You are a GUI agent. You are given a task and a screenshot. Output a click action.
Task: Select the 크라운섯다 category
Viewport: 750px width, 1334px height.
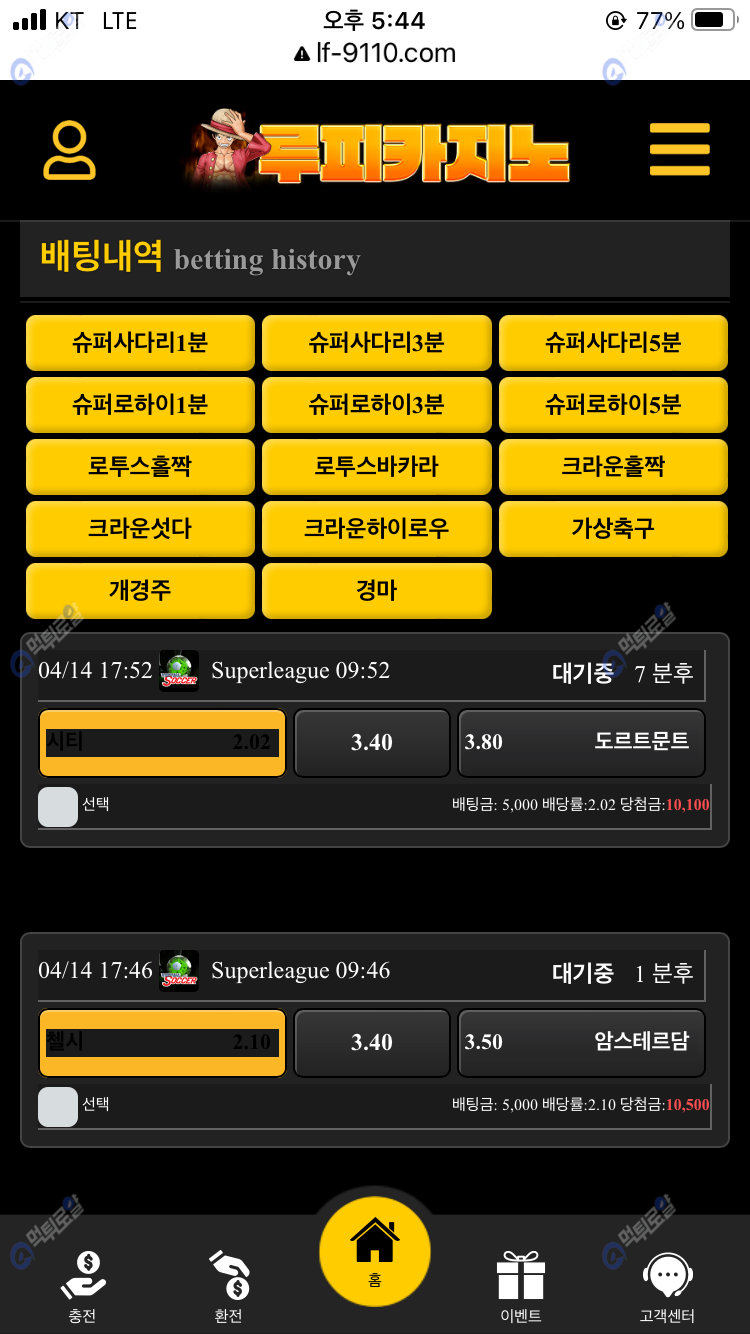pyautogui.click(x=140, y=529)
